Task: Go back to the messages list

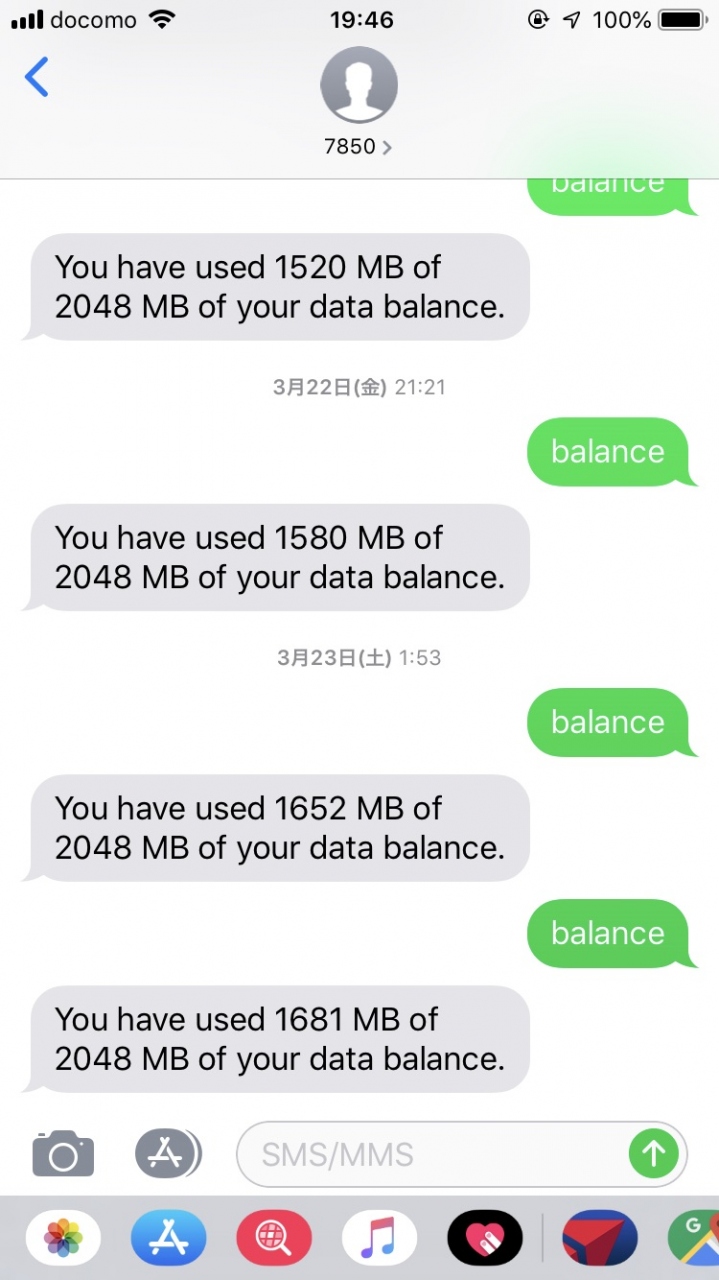Action: pyautogui.click(x=37, y=77)
